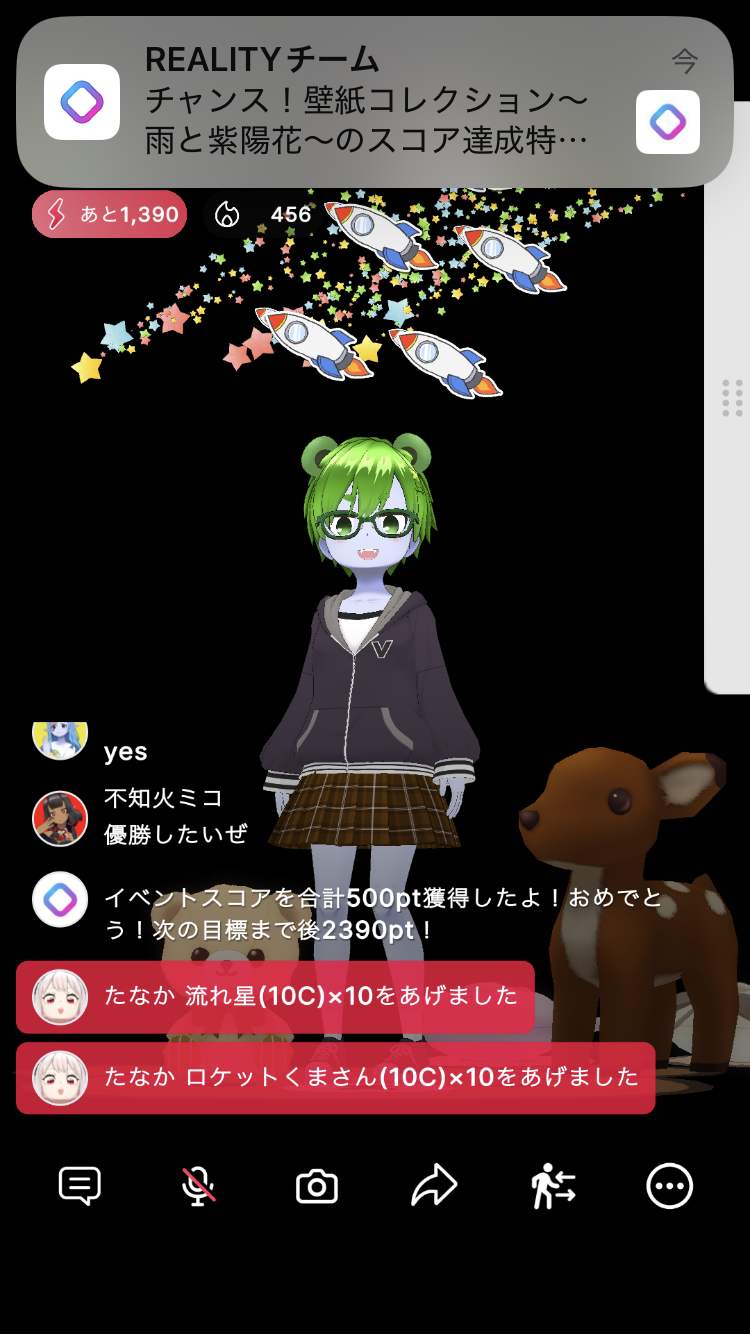Share this live stream
Screen dimensions: 750x1334
click(x=434, y=1187)
